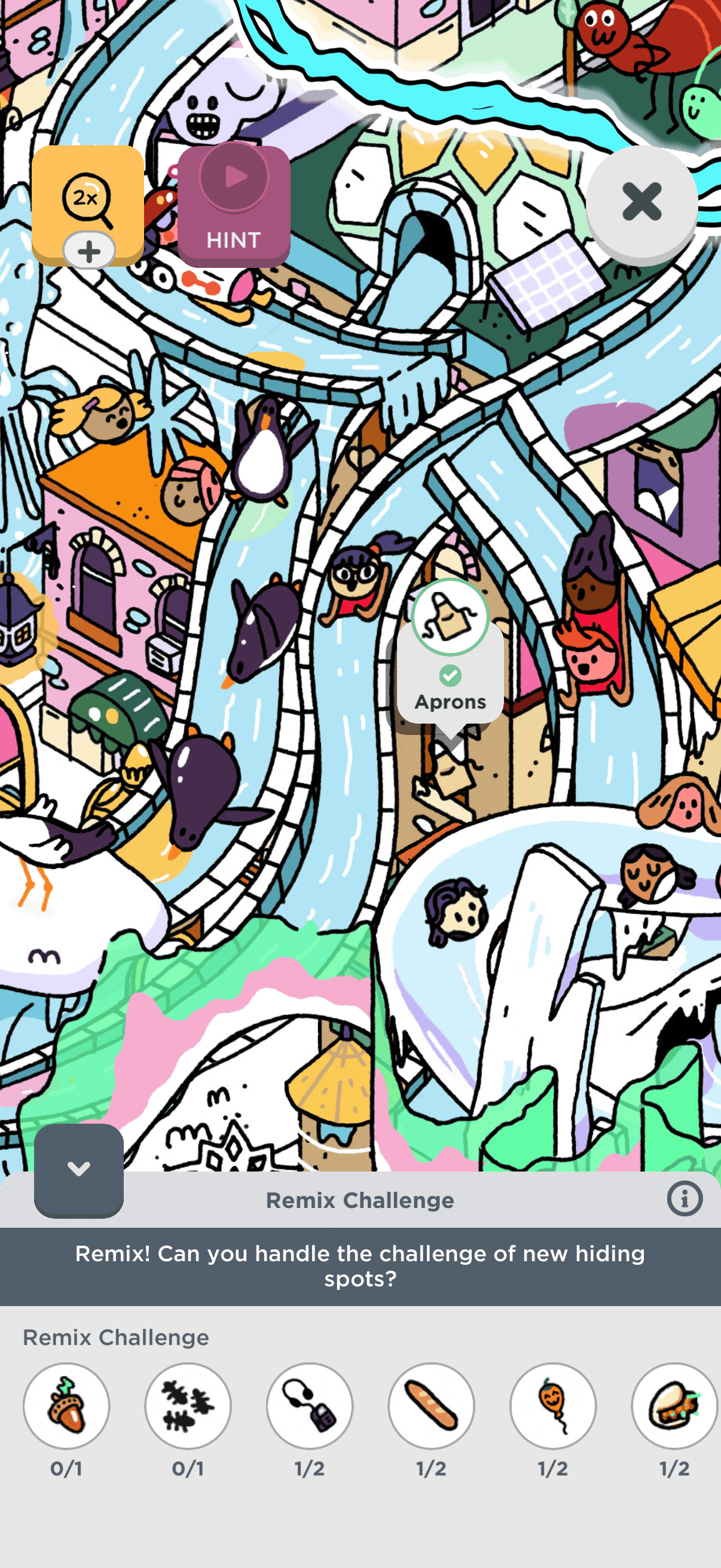721x1568 pixels.
Task: Tap the 2x magnifier zoom button
Action: (x=87, y=200)
